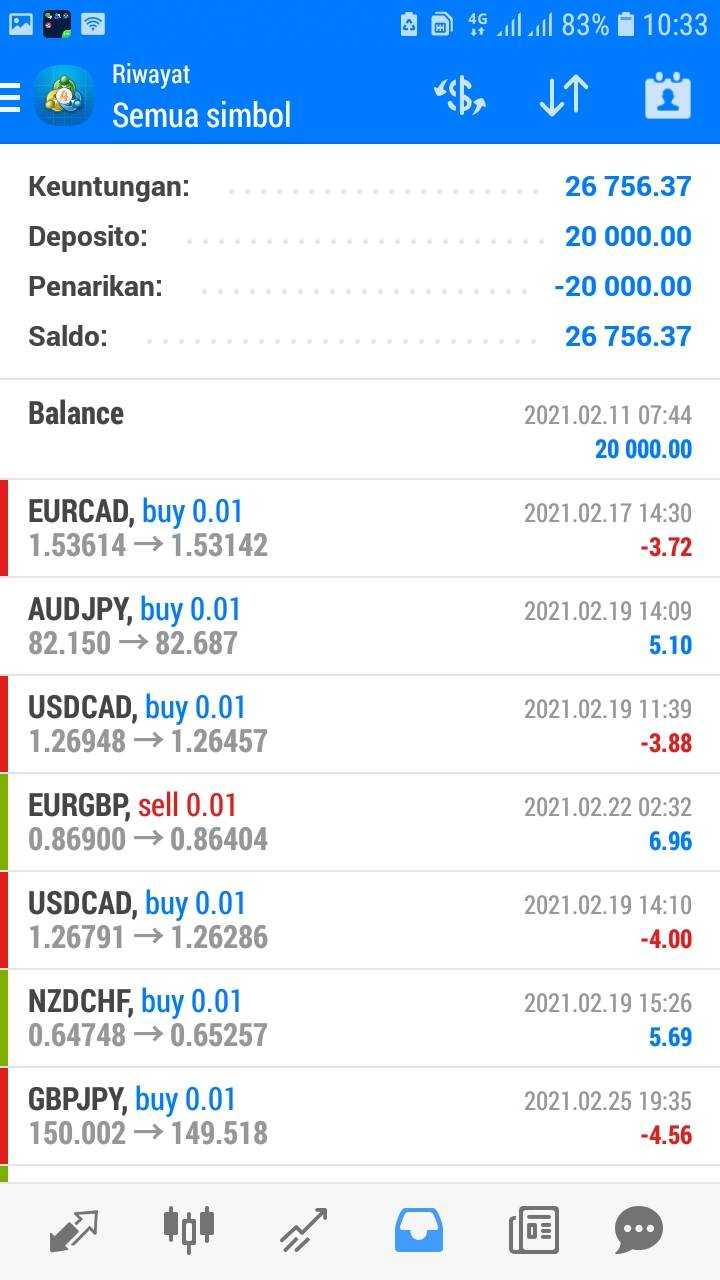Open the AUDJPY buy 0.01 trade
The height and width of the screenshot is (1280, 720).
360,626
